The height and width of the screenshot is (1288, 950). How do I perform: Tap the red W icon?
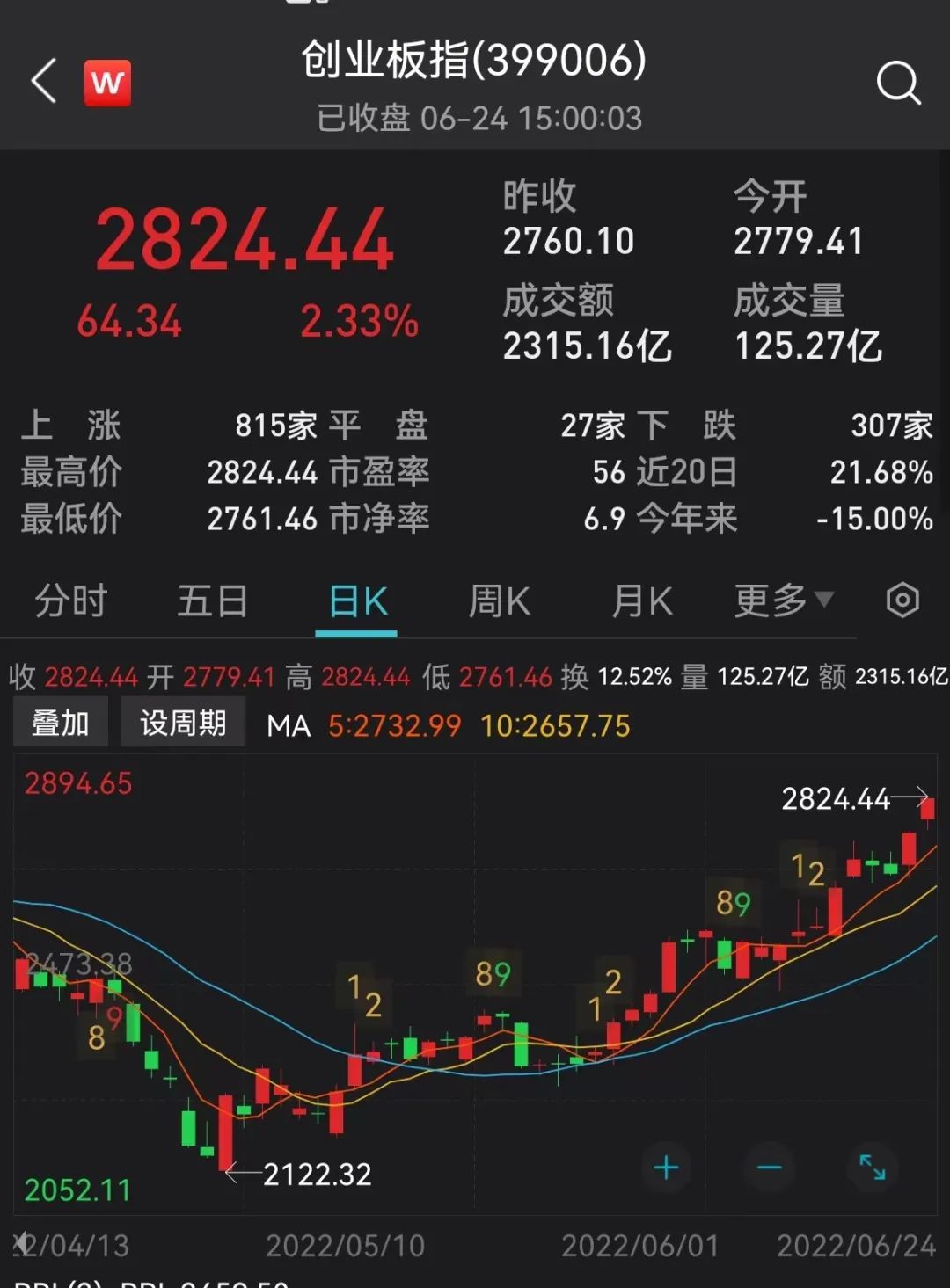[x=107, y=83]
